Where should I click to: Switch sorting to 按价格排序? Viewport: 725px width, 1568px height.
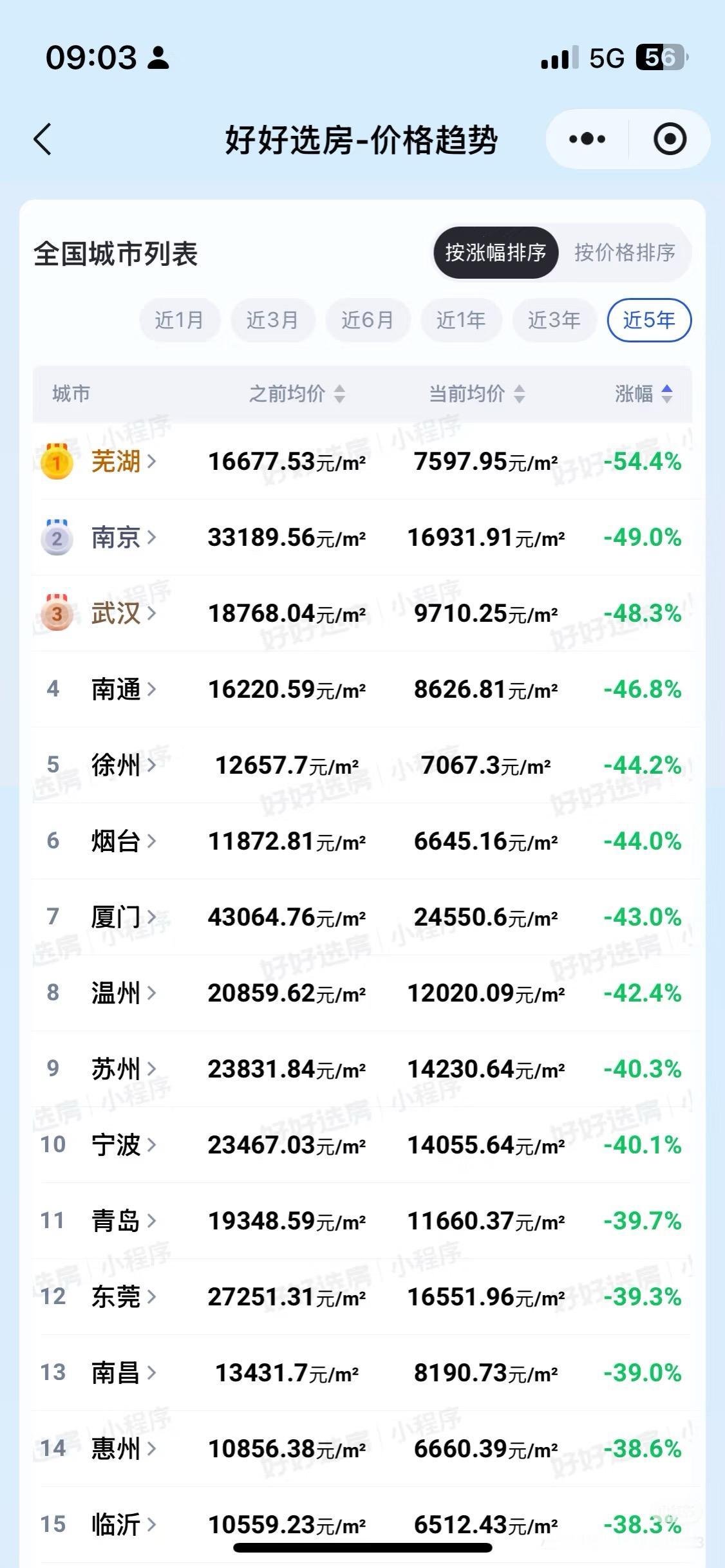point(625,253)
